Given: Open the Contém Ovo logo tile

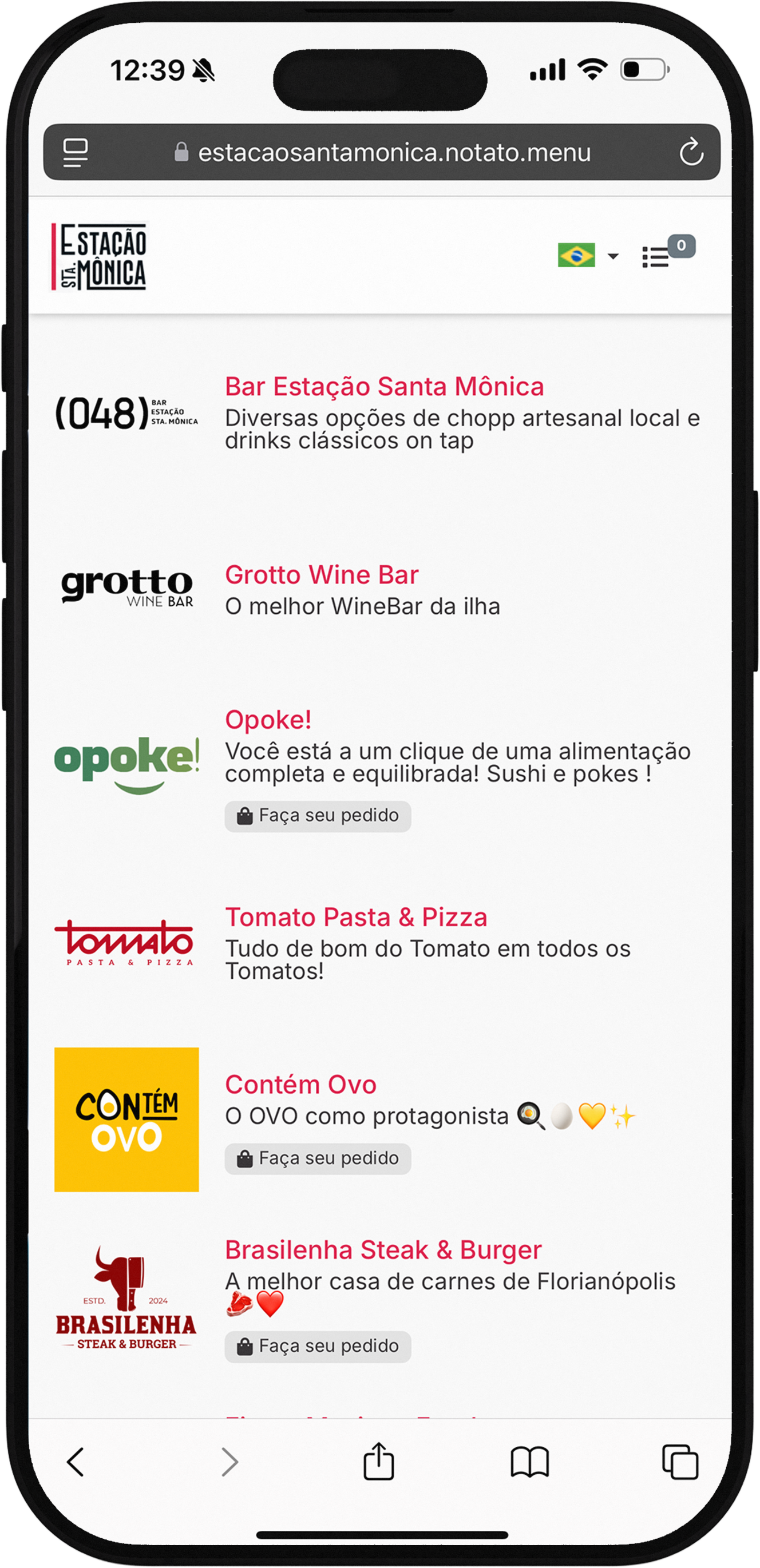Looking at the screenshot, I should pyautogui.click(x=126, y=1119).
